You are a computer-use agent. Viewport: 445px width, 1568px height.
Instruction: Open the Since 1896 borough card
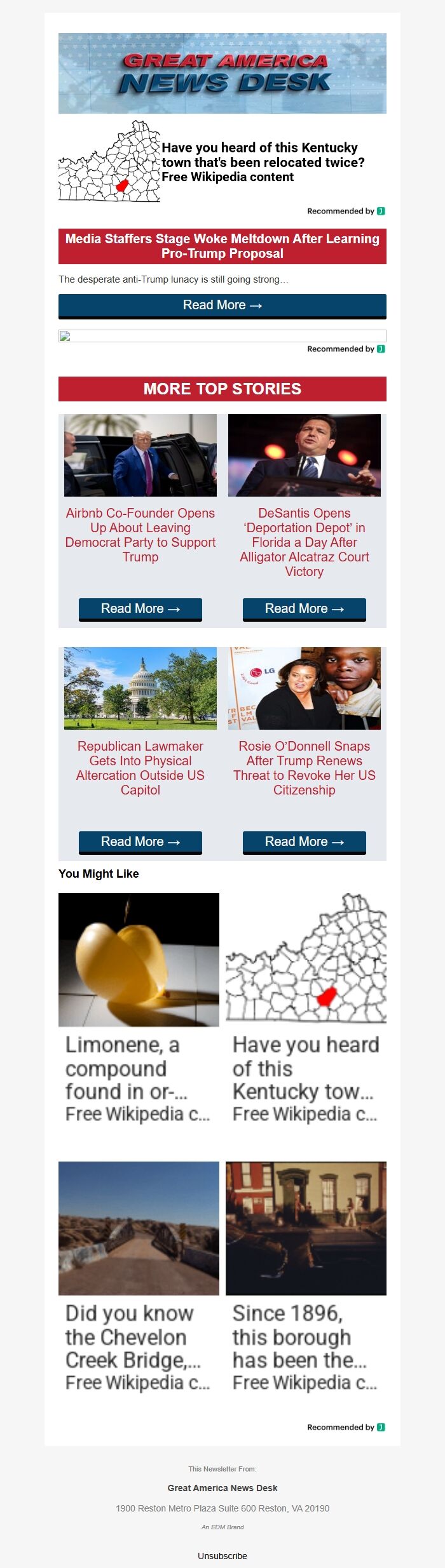pyautogui.click(x=306, y=1278)
